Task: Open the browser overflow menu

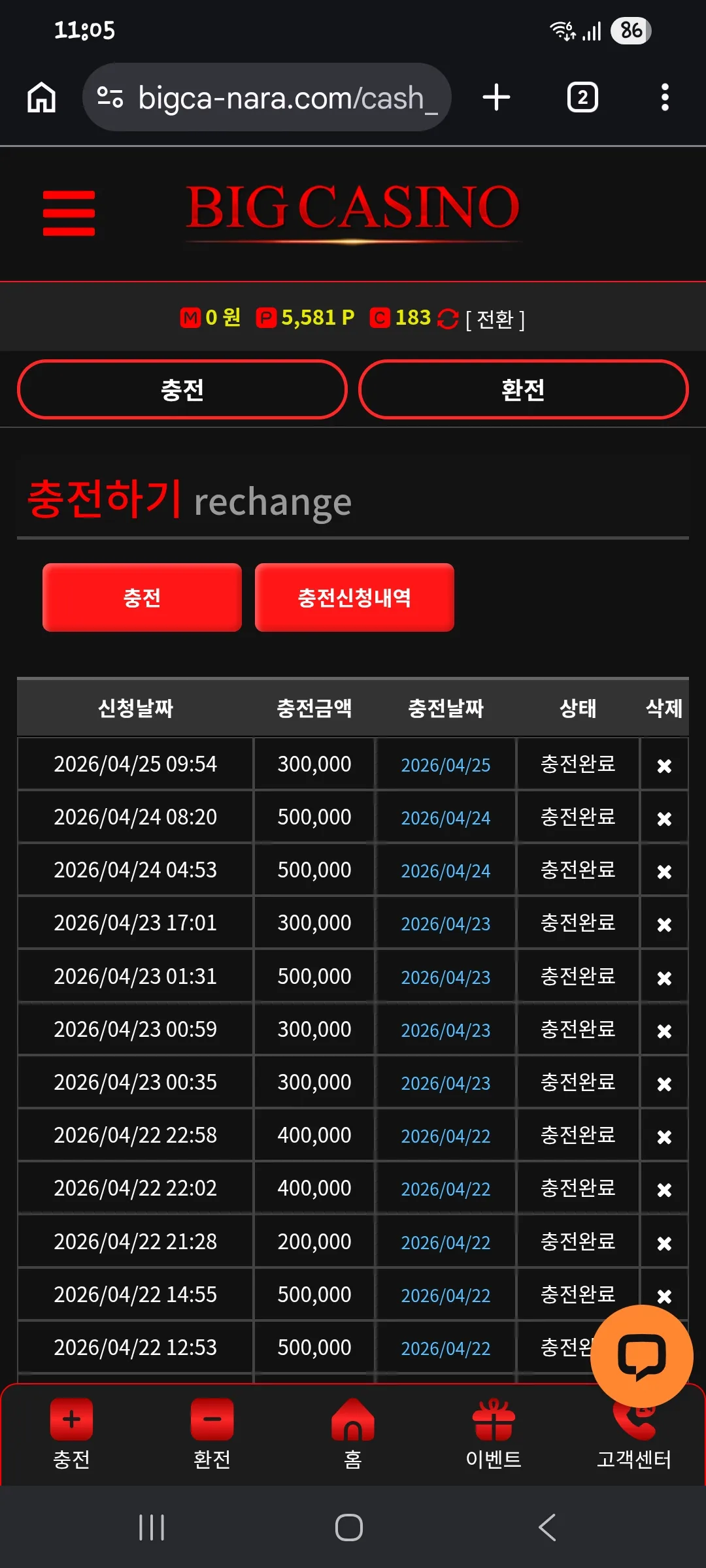Action: pos(665,97)
